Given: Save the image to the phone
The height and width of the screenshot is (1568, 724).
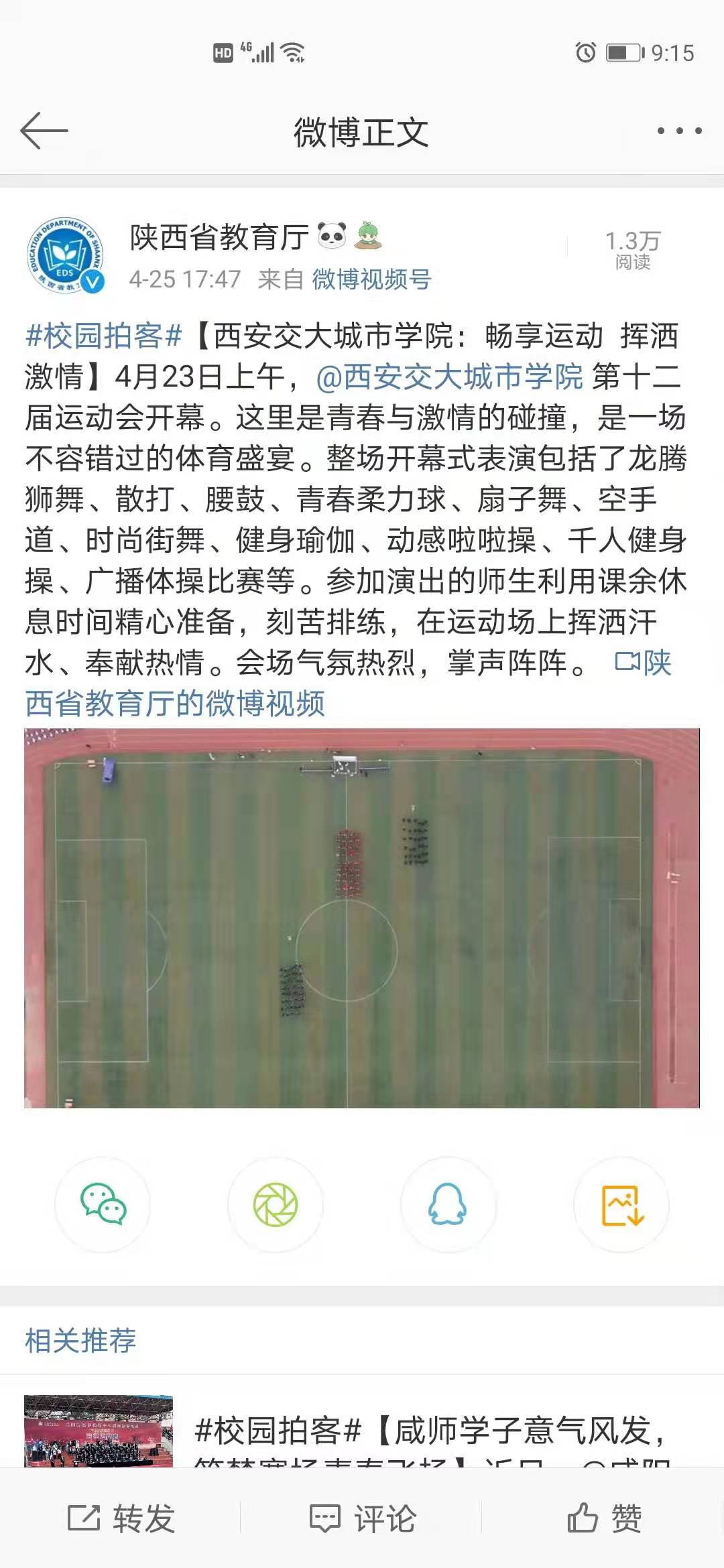Looking at the screenshot, I should [x=621, y=1204].
